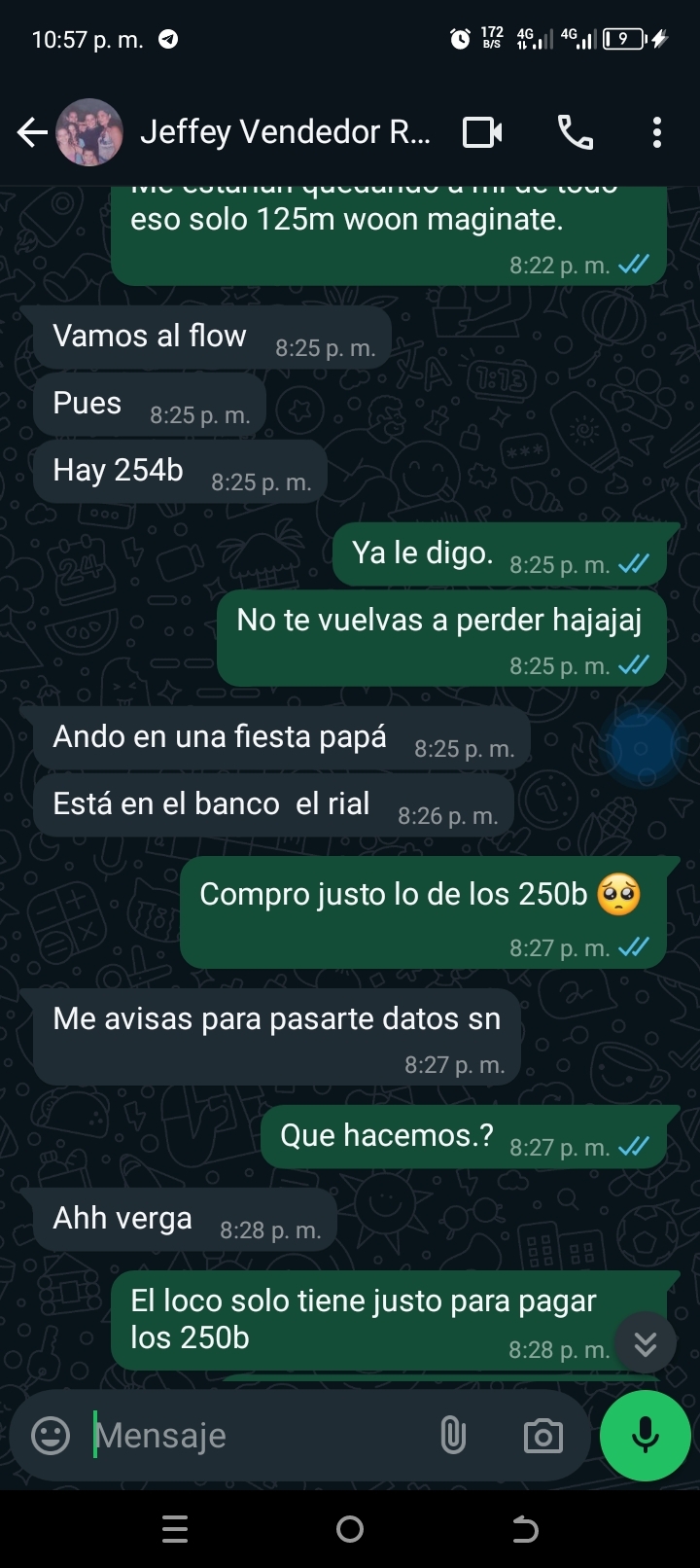
Task: Open Jeffey Vendedor contact info
Action: 285,132
